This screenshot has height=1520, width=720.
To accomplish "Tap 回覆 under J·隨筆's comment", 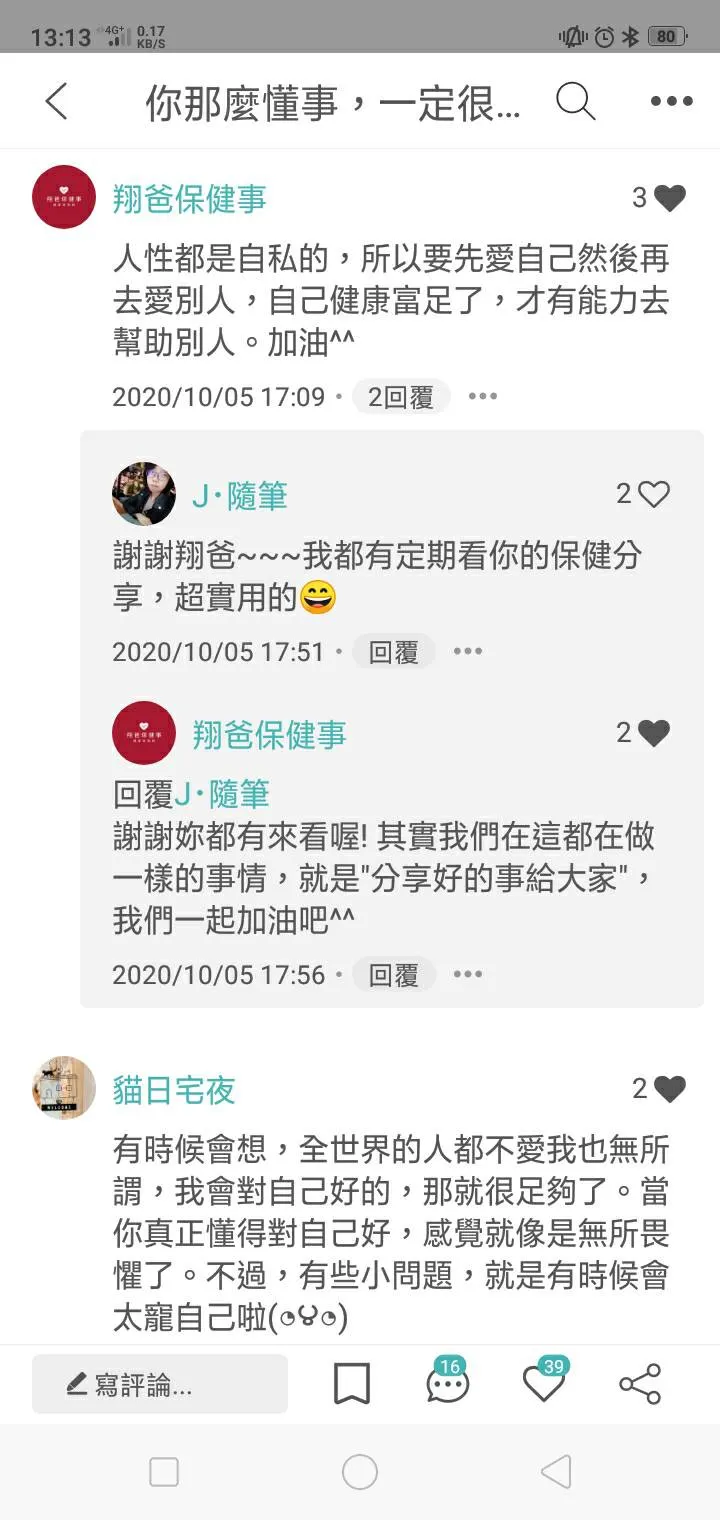I will [x=393, y=651].
